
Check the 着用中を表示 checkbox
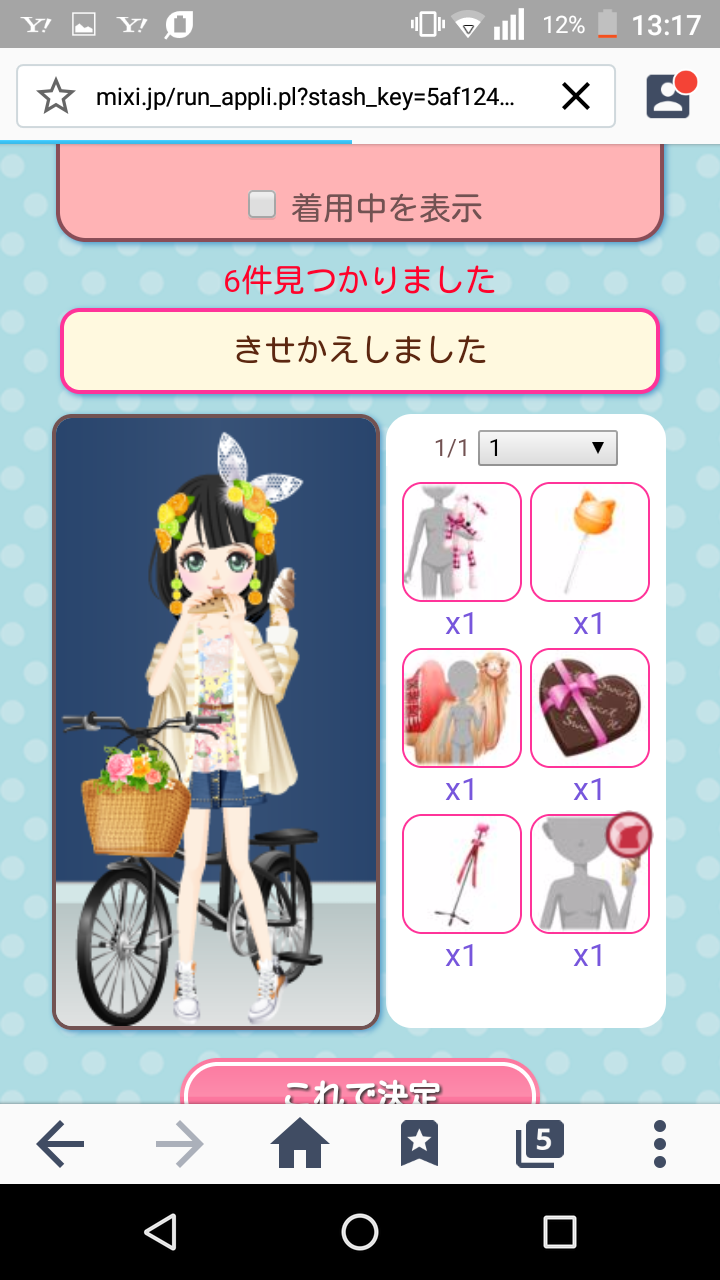click(262, 205)
